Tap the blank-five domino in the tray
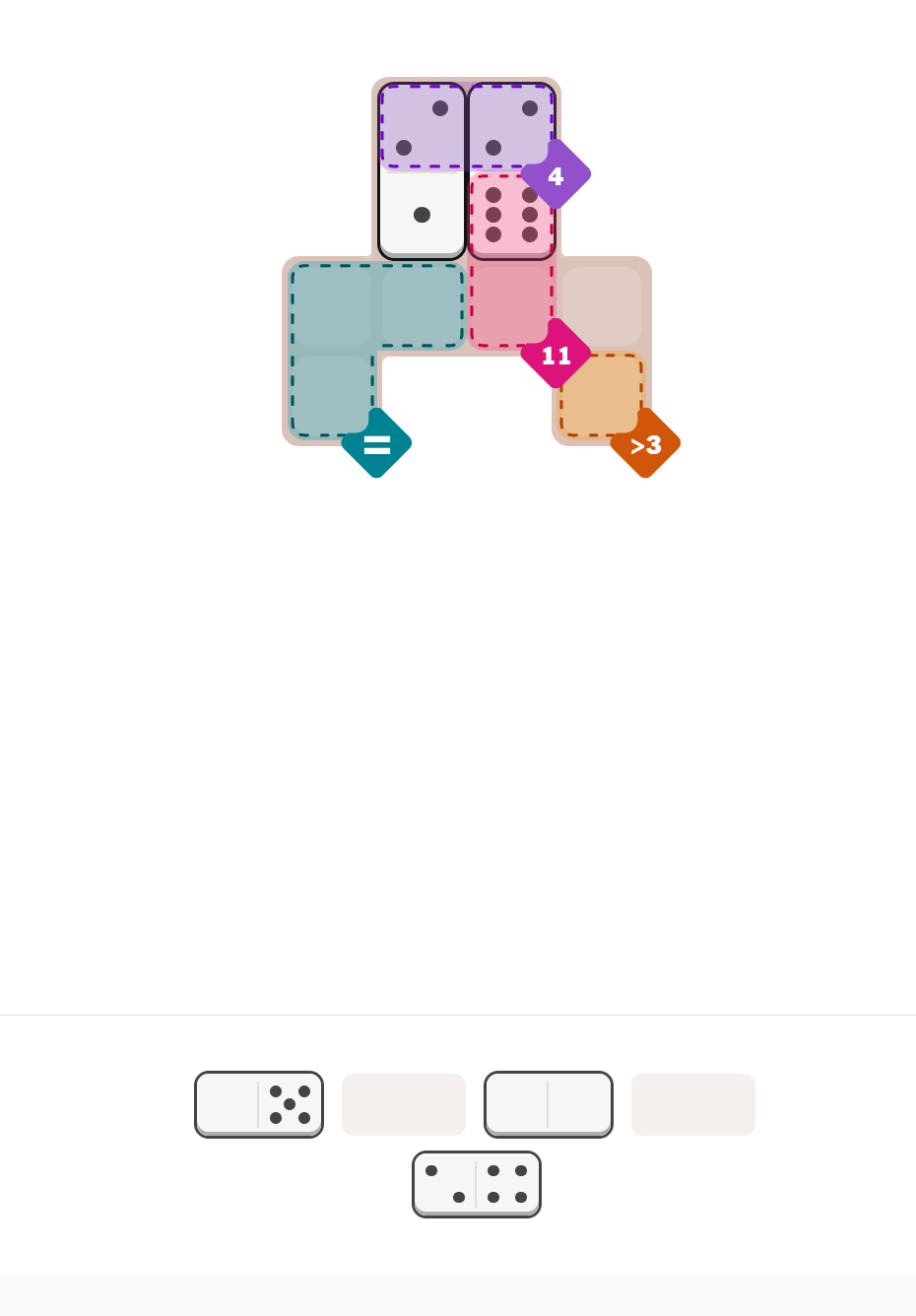The height and width of the screenshot is (1316, 916). [x=259, y=1104]
